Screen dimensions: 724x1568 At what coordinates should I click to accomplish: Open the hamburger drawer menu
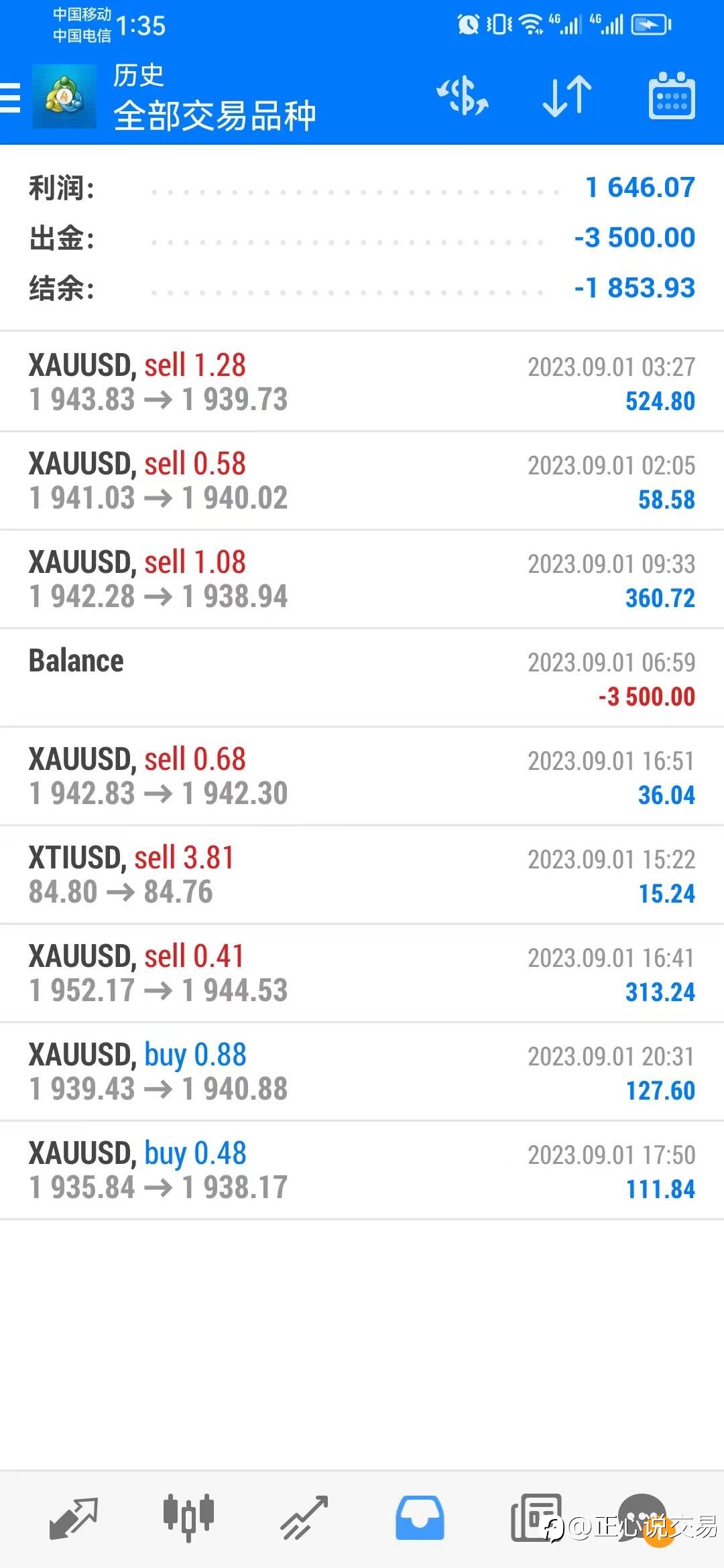point(10,98)
